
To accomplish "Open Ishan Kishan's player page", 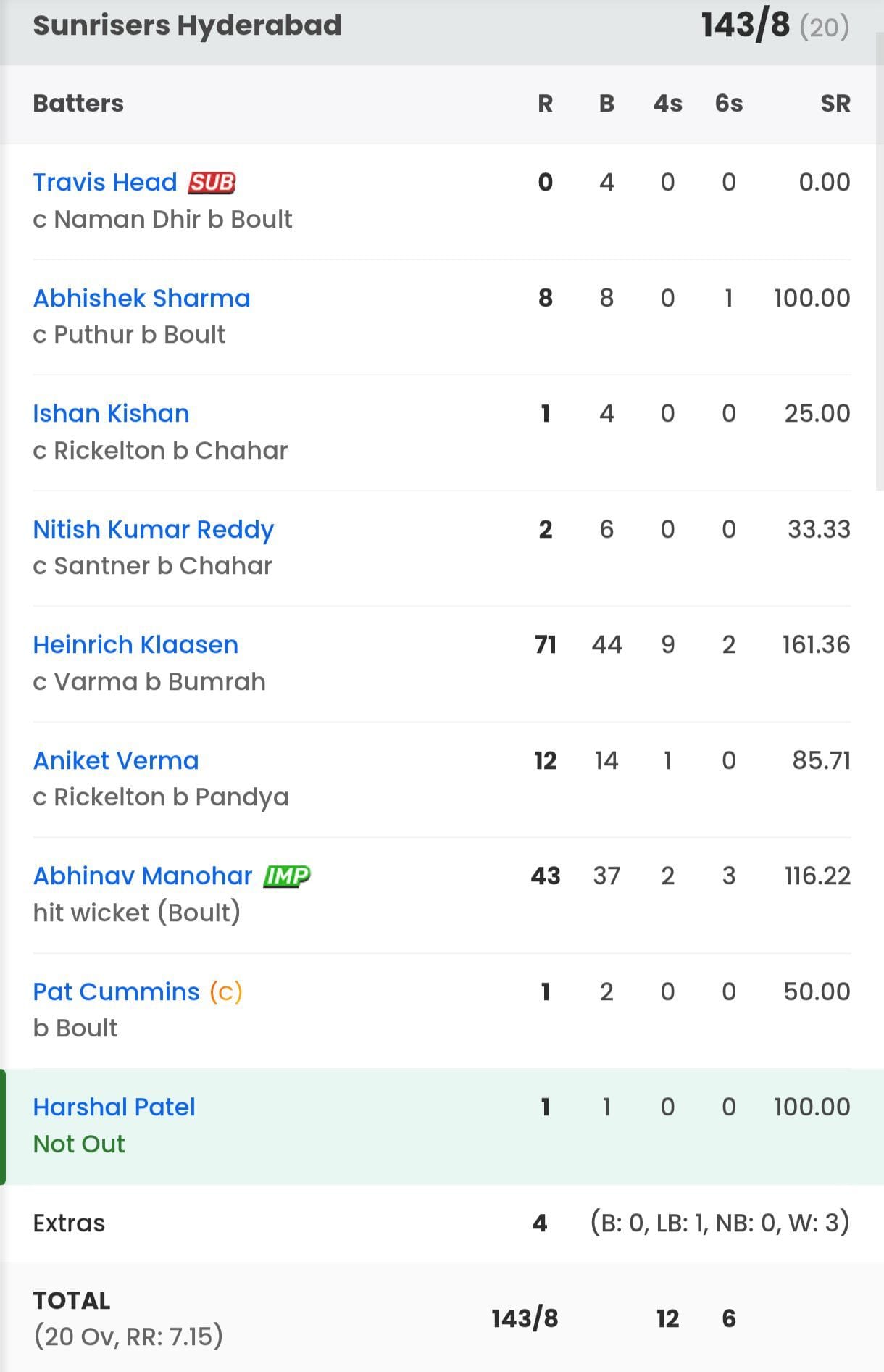I will (111, 413).
